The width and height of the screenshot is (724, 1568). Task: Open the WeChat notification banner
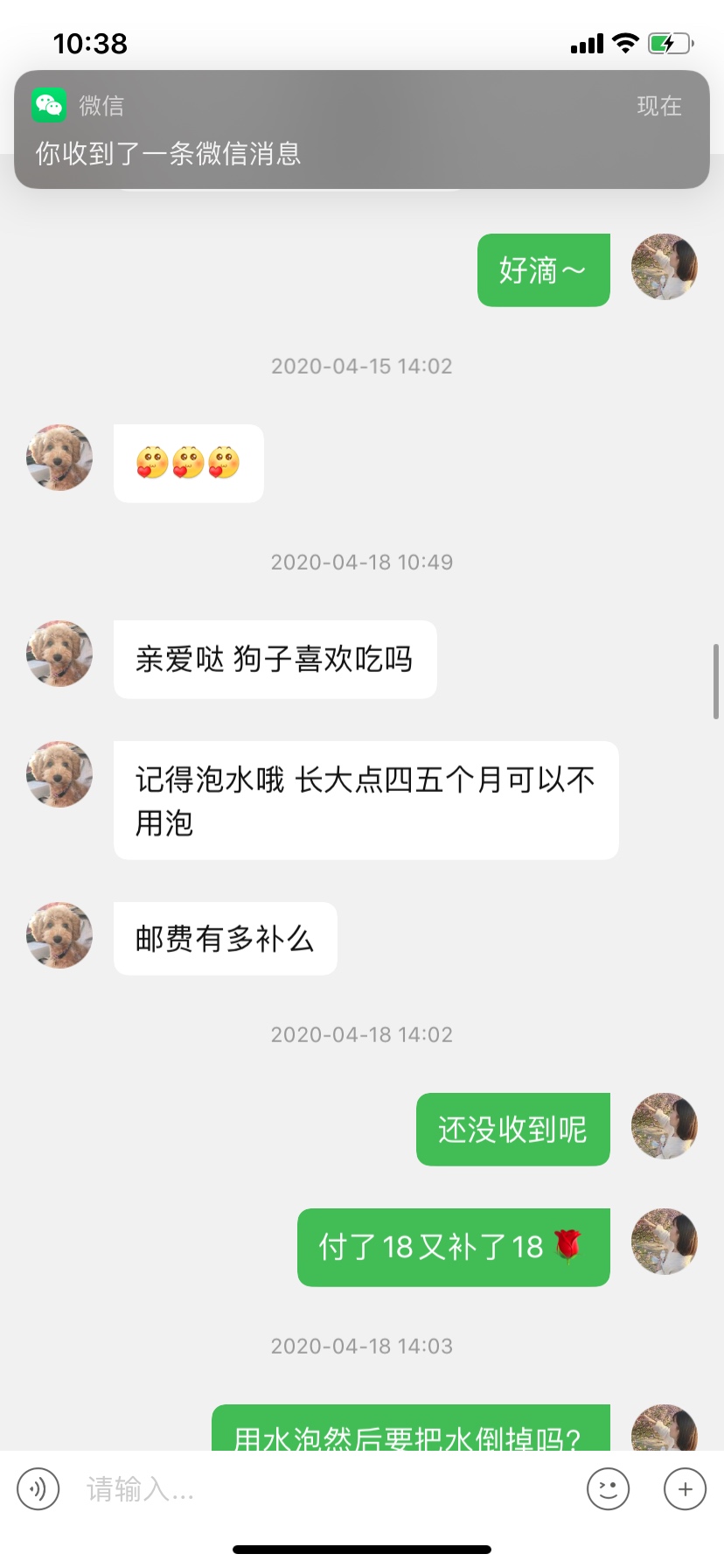pos(362,129)
